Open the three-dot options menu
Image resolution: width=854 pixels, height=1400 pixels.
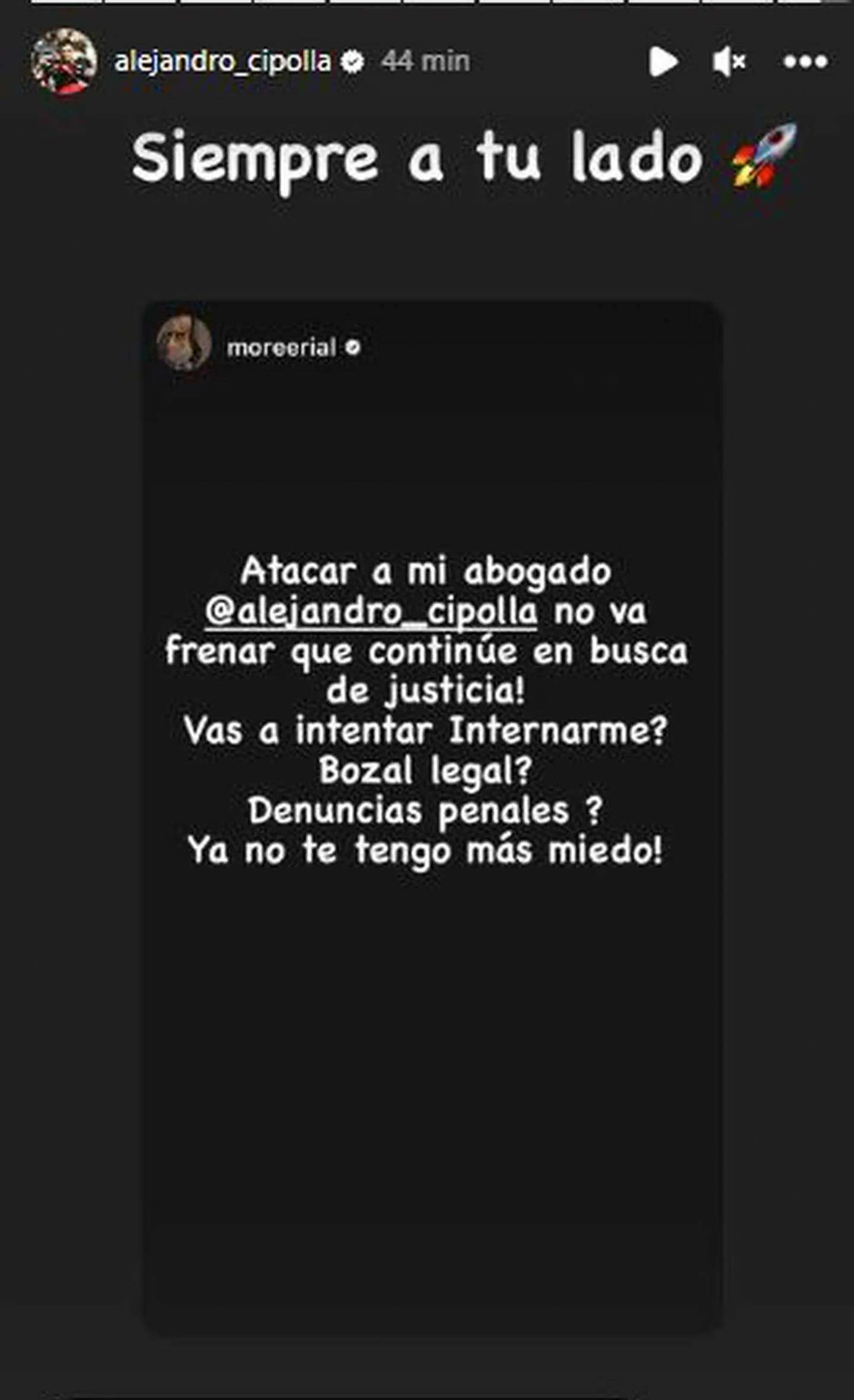pyautogui.click(x=805, y=62)
